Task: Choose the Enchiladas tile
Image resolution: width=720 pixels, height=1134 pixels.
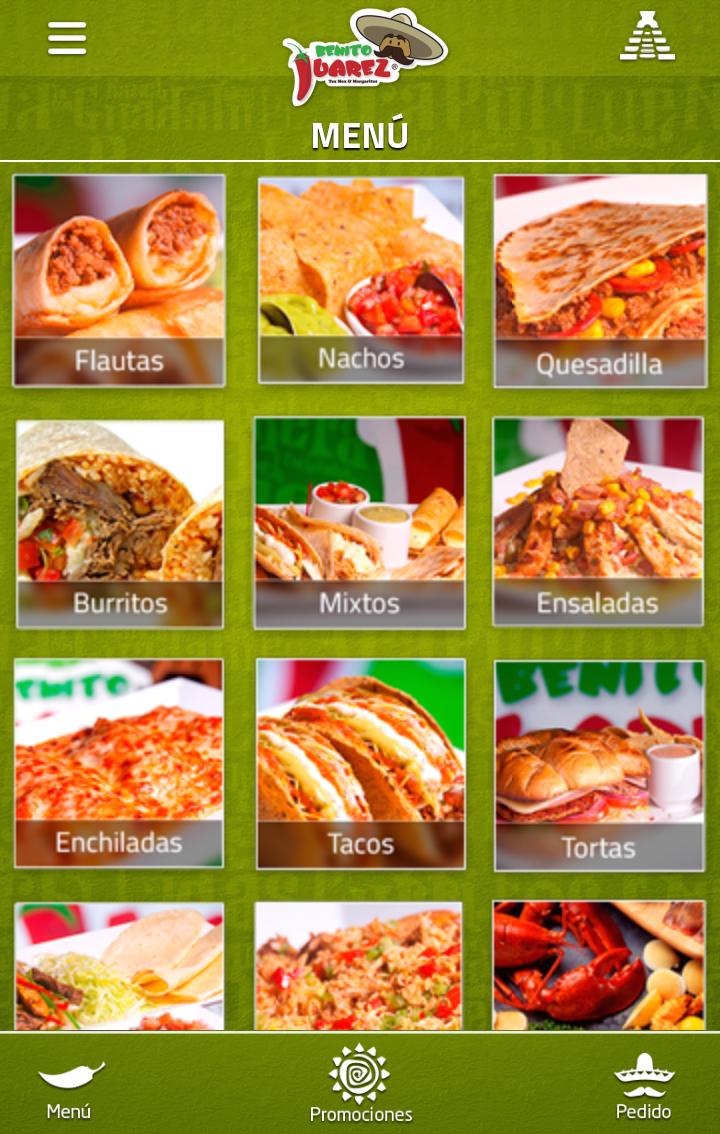Action: [x=119, y=764]
